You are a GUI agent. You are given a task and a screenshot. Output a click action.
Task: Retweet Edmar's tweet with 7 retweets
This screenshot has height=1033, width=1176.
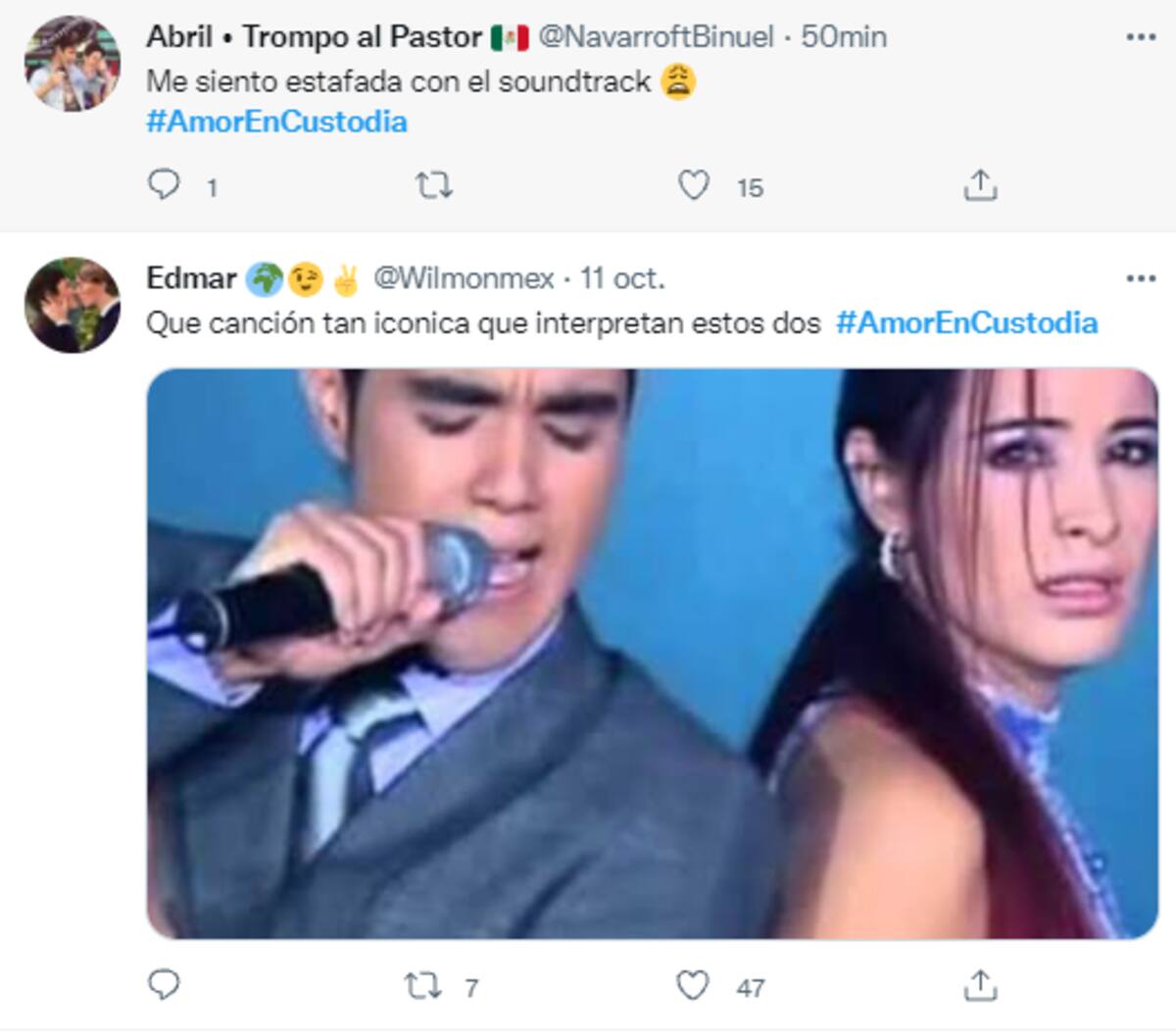(423, 985)
